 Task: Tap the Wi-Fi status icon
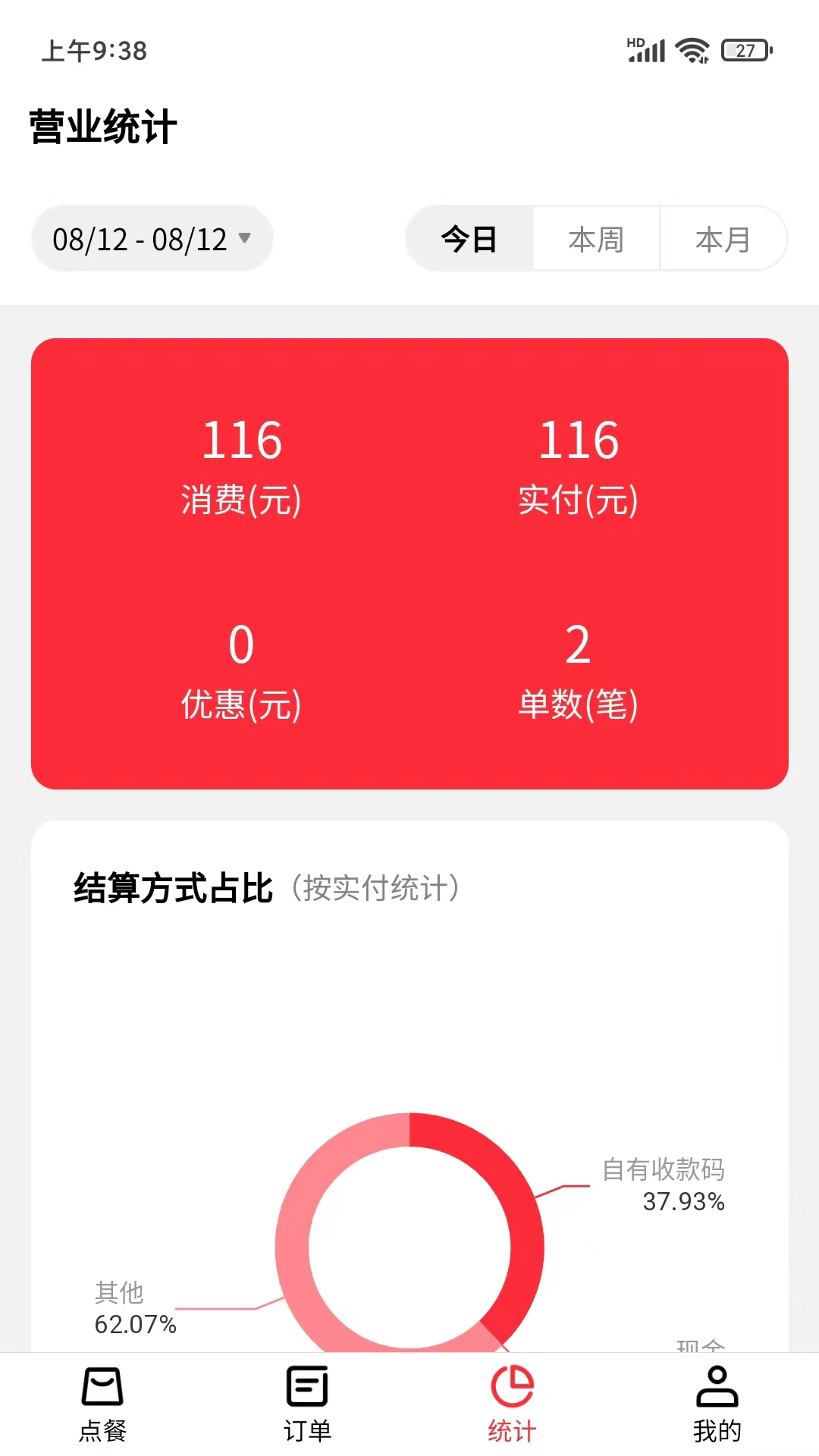pos(692,50)
